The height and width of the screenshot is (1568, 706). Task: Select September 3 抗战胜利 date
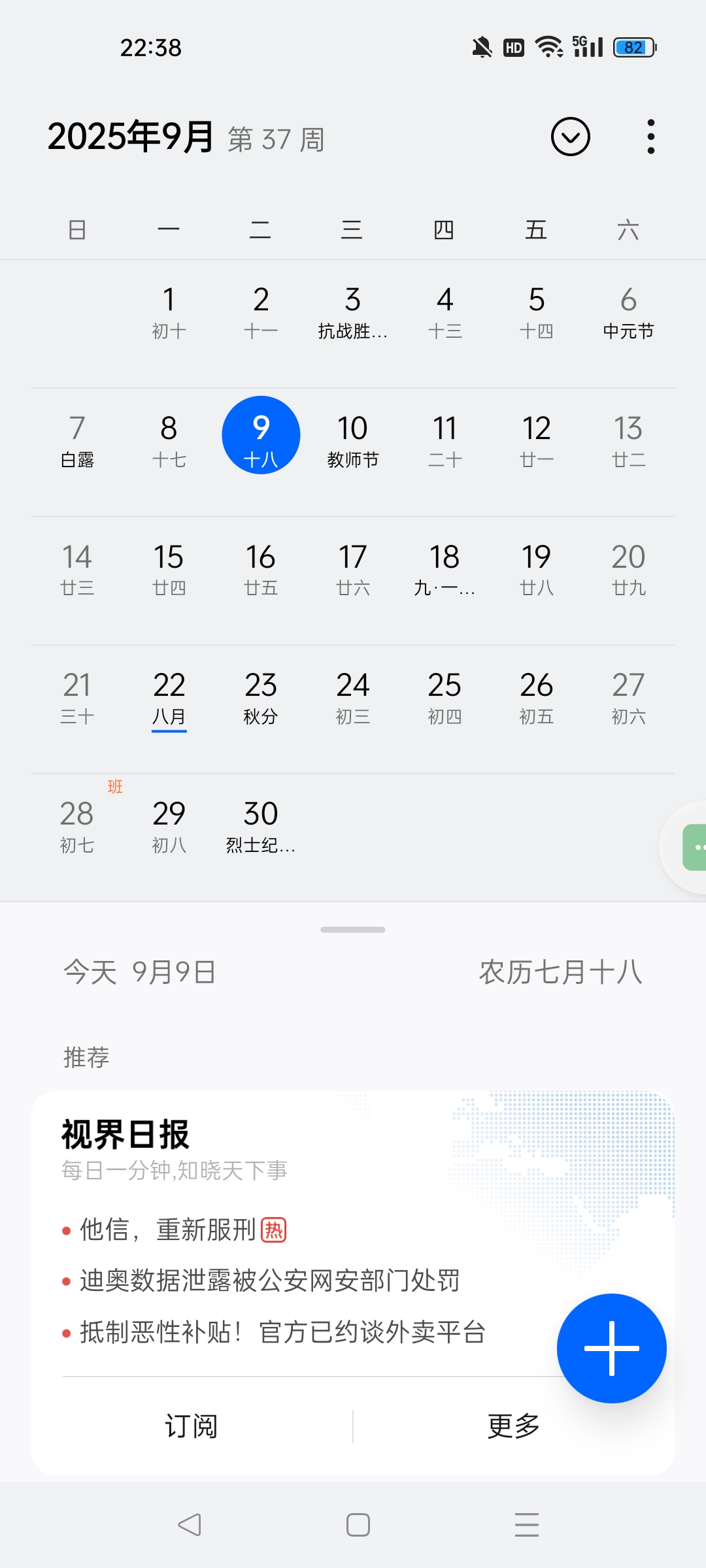click(352, 311)
